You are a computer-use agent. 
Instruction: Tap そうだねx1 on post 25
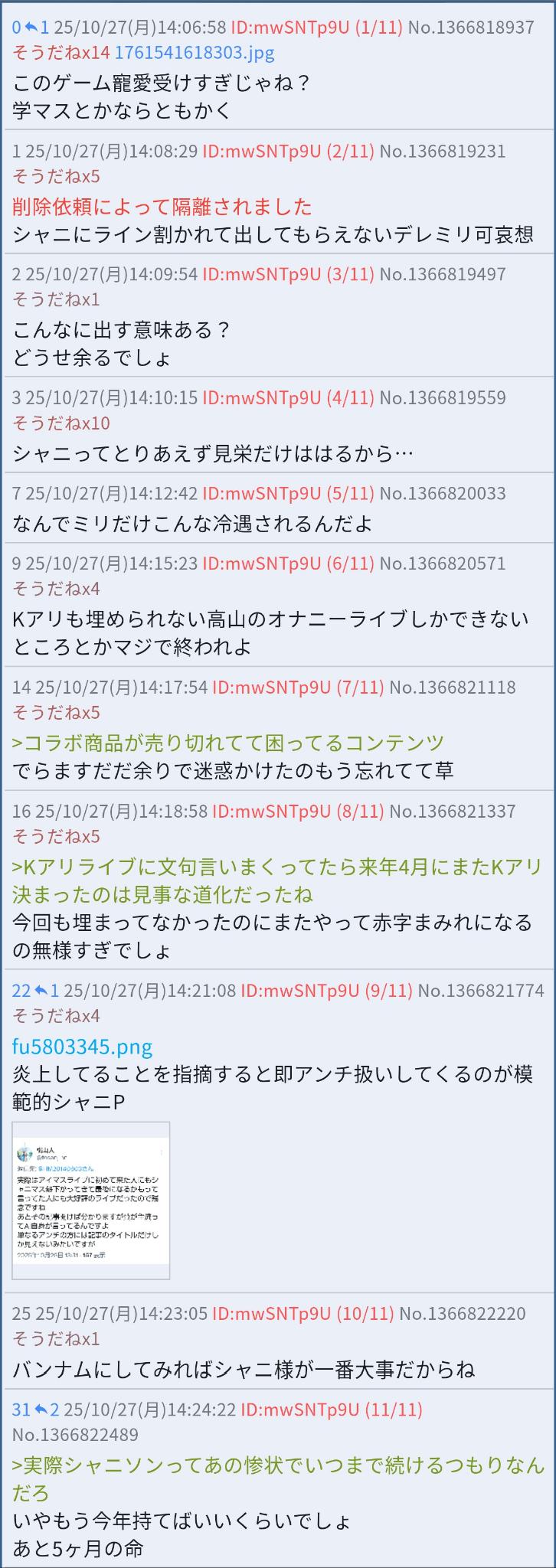pos(56,1338)
